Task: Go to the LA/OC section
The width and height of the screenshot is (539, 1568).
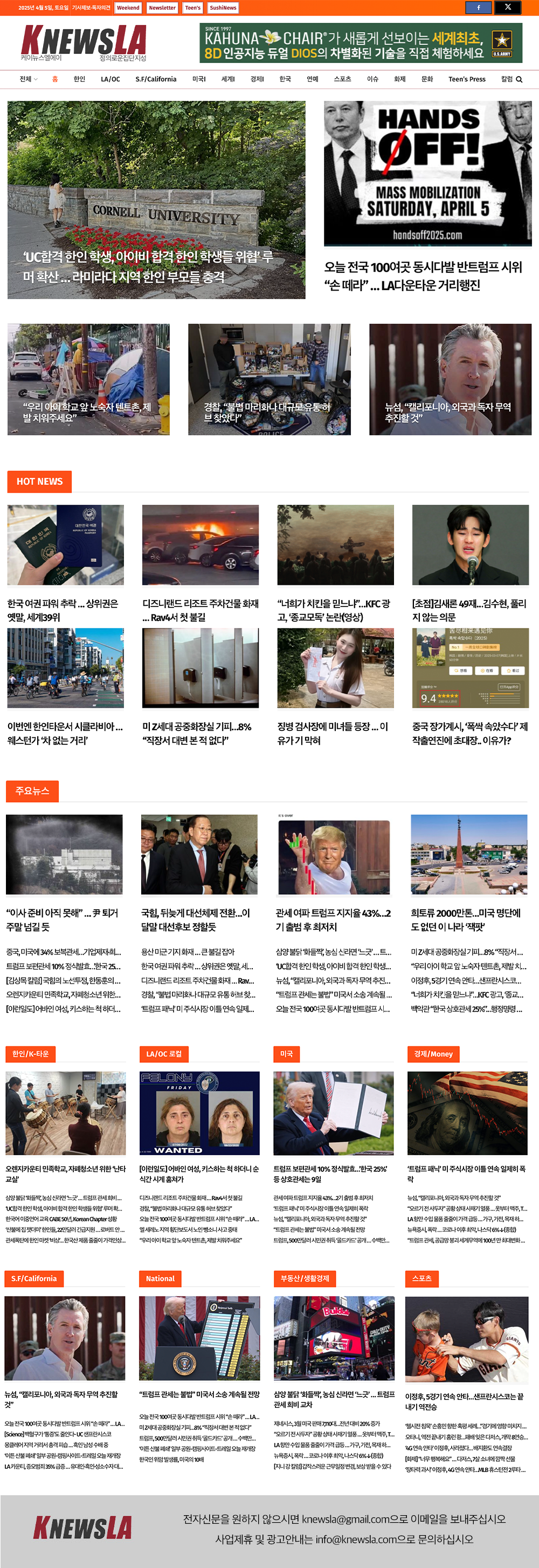Action: (110, 79)
